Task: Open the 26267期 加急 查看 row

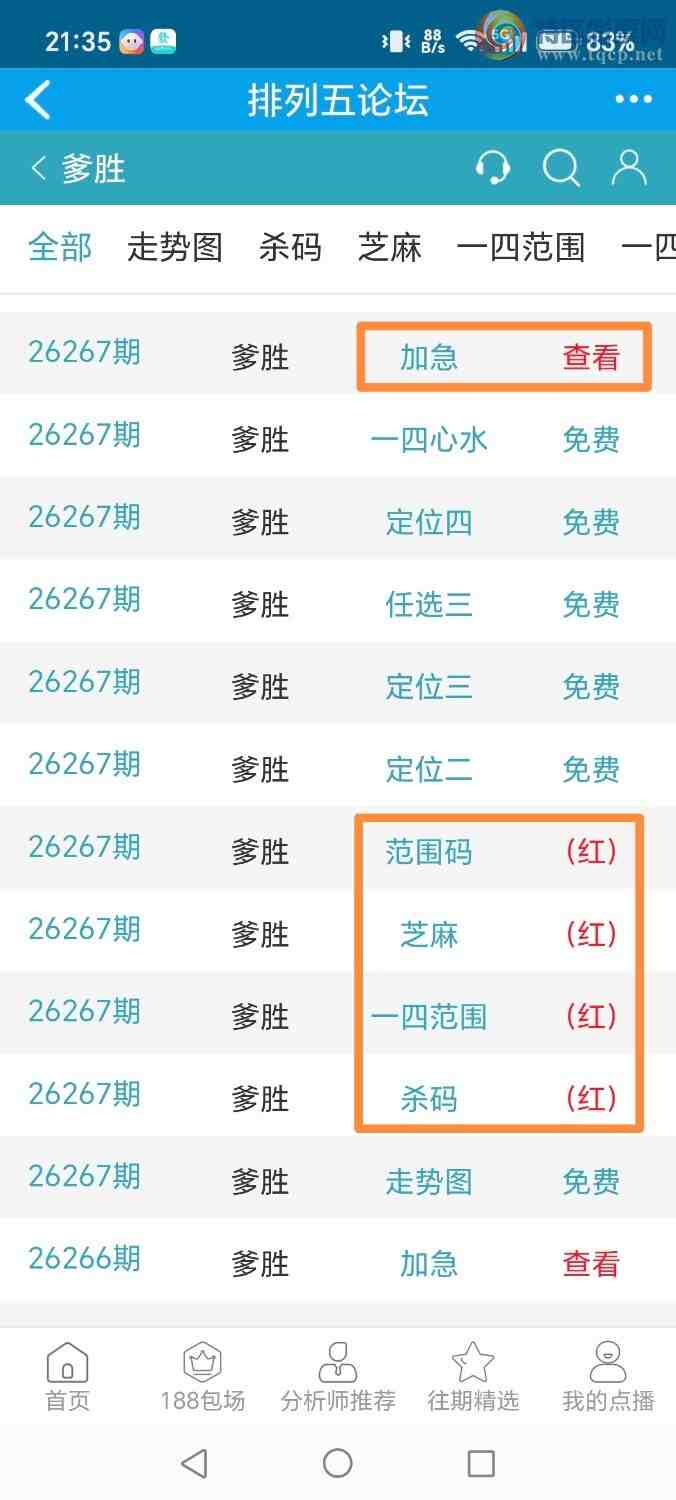Action: [x=338, y=353]
